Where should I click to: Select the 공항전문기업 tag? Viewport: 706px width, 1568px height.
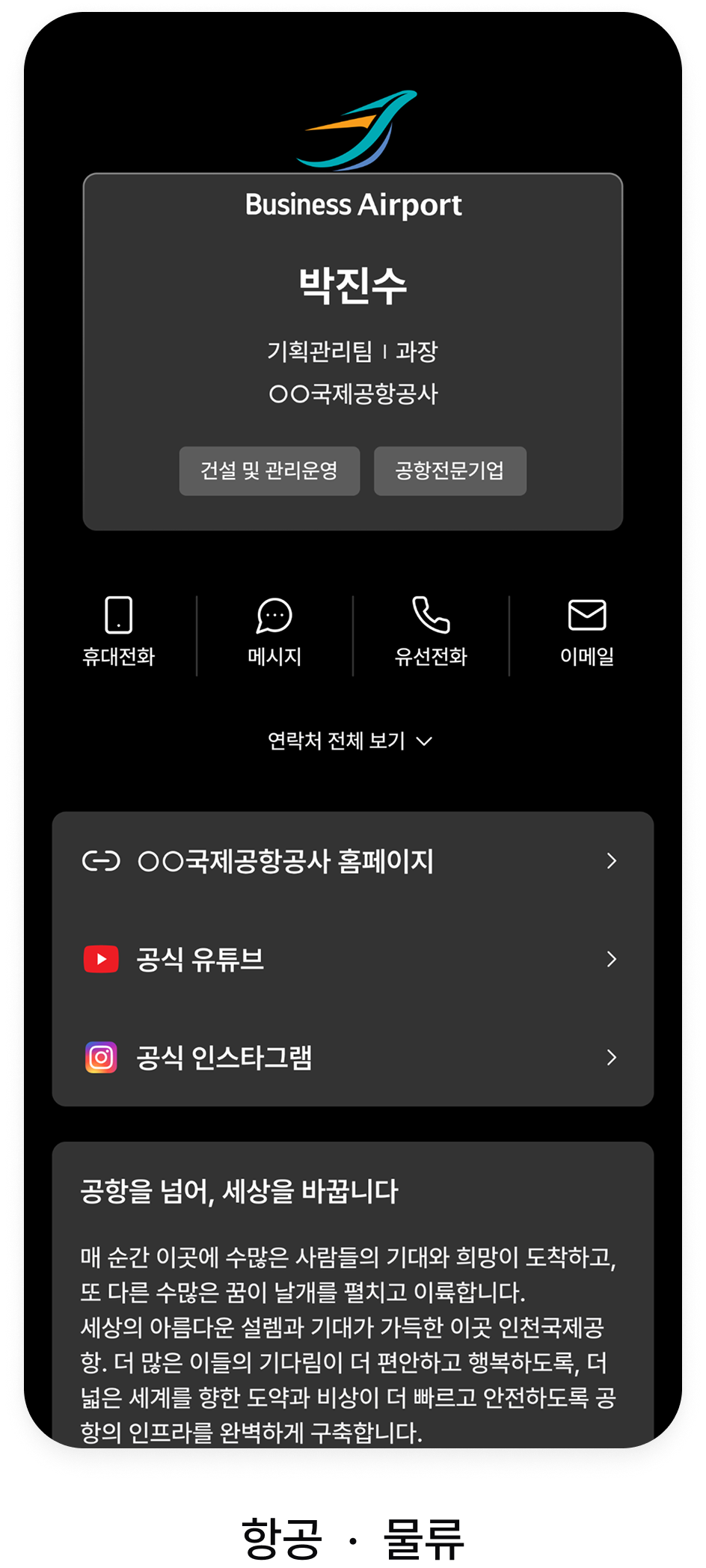pyautogui.click(x=450, y=471)
